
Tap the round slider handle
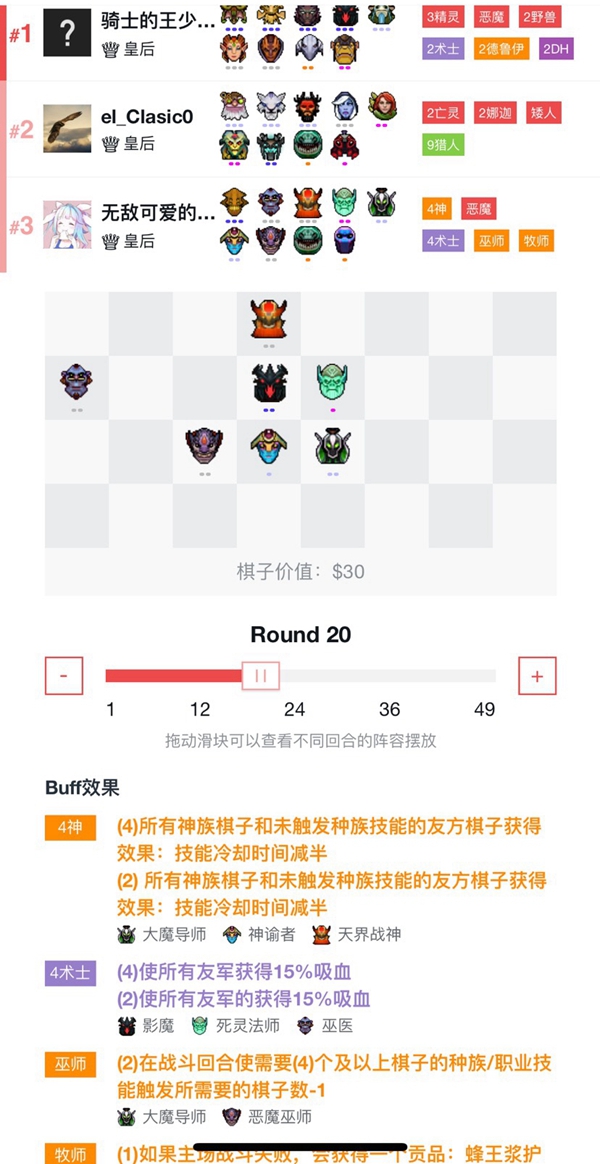pyautogui.click(x=261, y=676)
